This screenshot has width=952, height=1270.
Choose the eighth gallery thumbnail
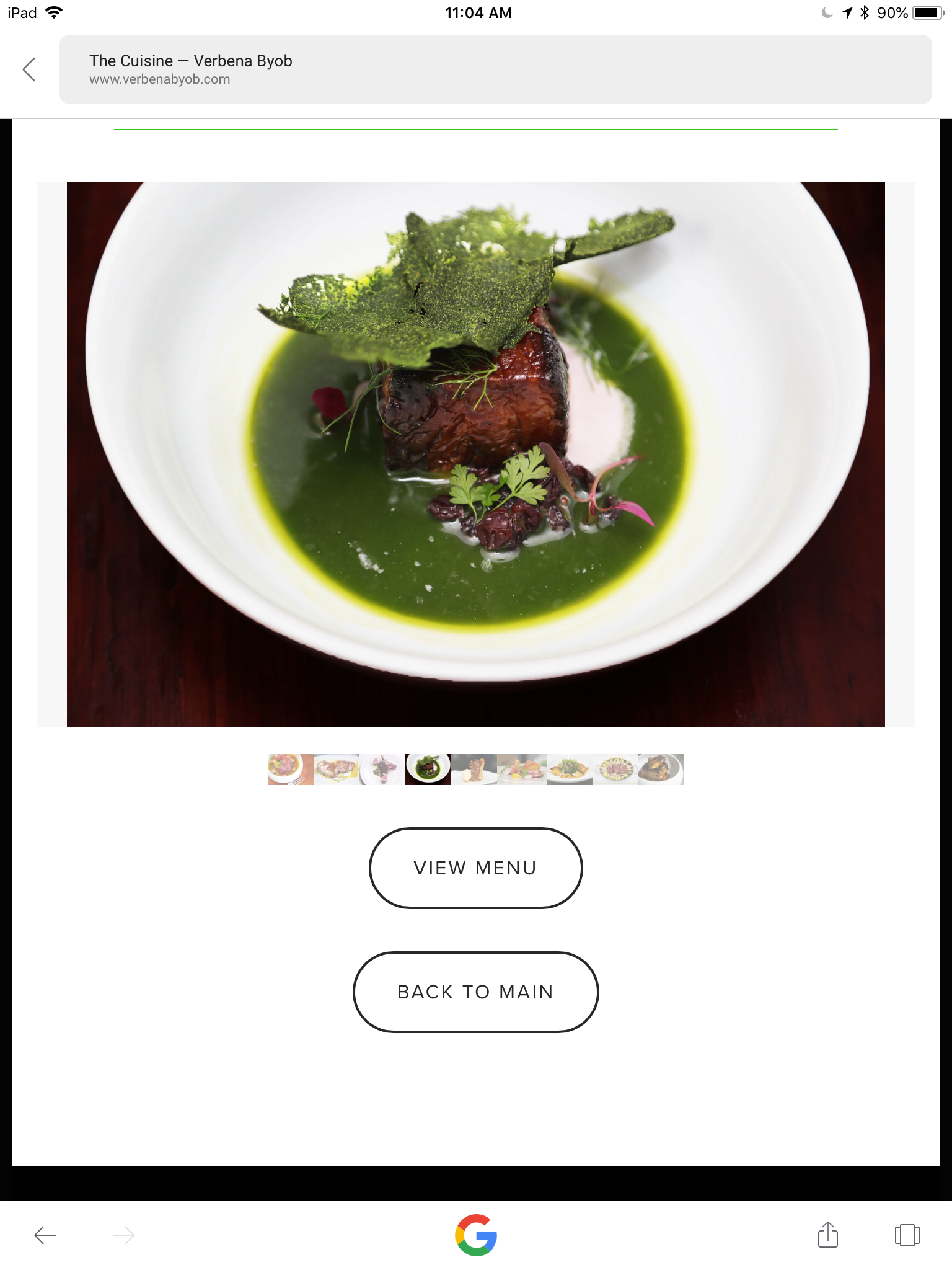click(x=615, y=770)
